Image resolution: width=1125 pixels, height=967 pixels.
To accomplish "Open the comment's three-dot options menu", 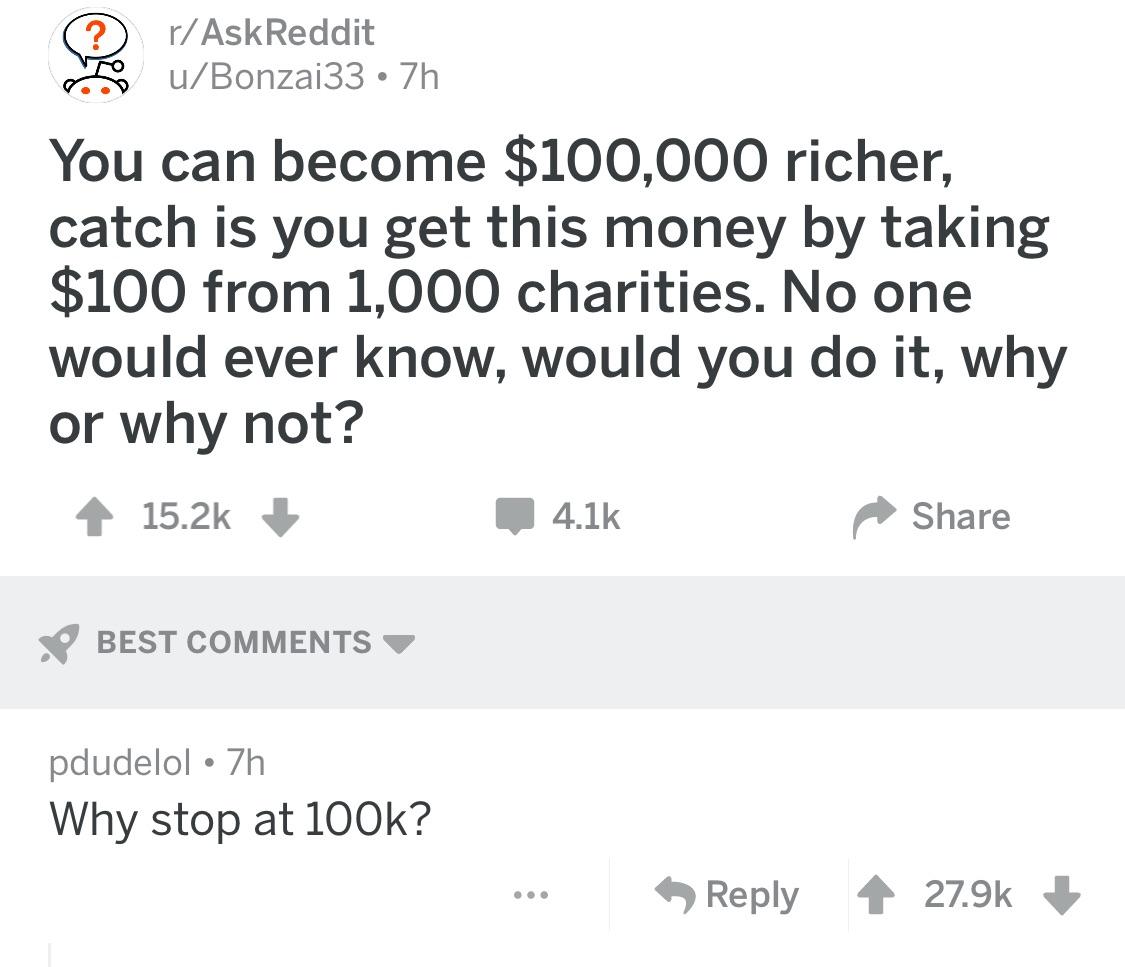I will click(x=532, y=895).
